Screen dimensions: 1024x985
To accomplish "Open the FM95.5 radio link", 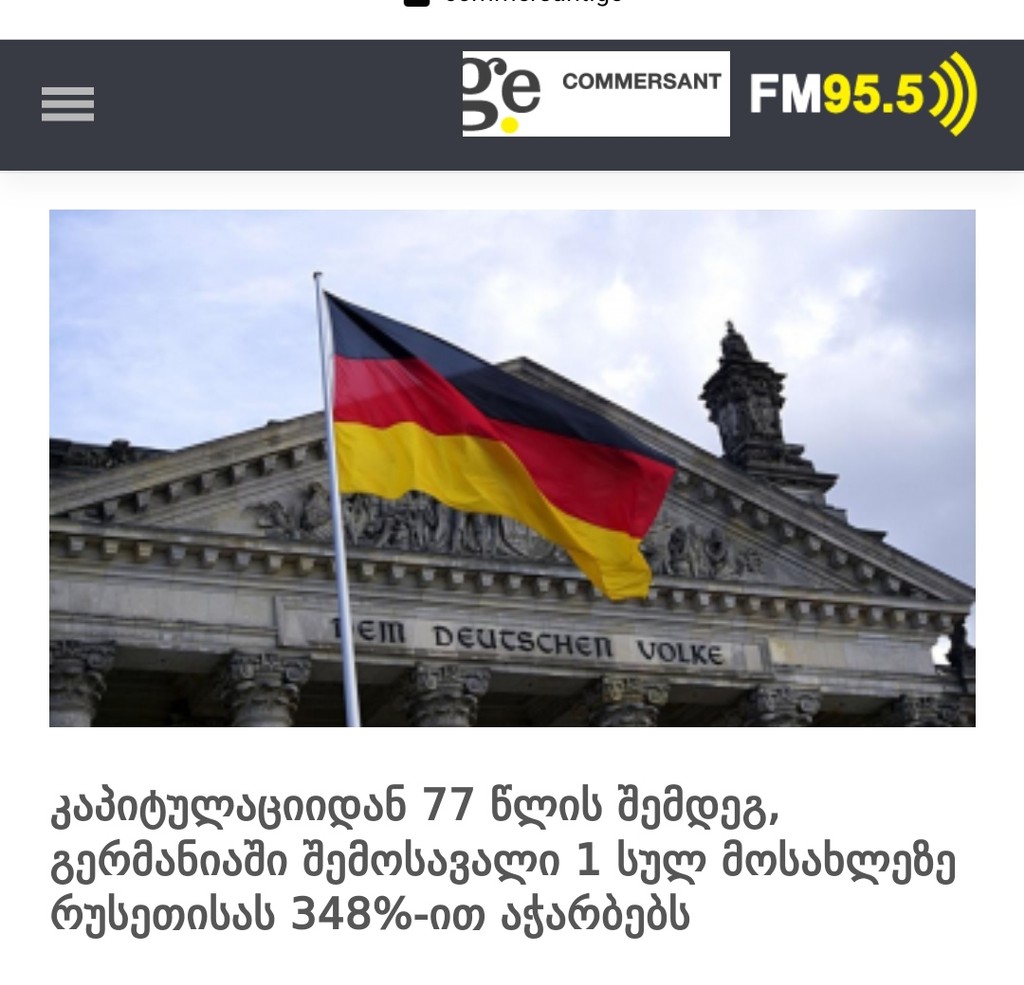I will (x=862, y=94).
